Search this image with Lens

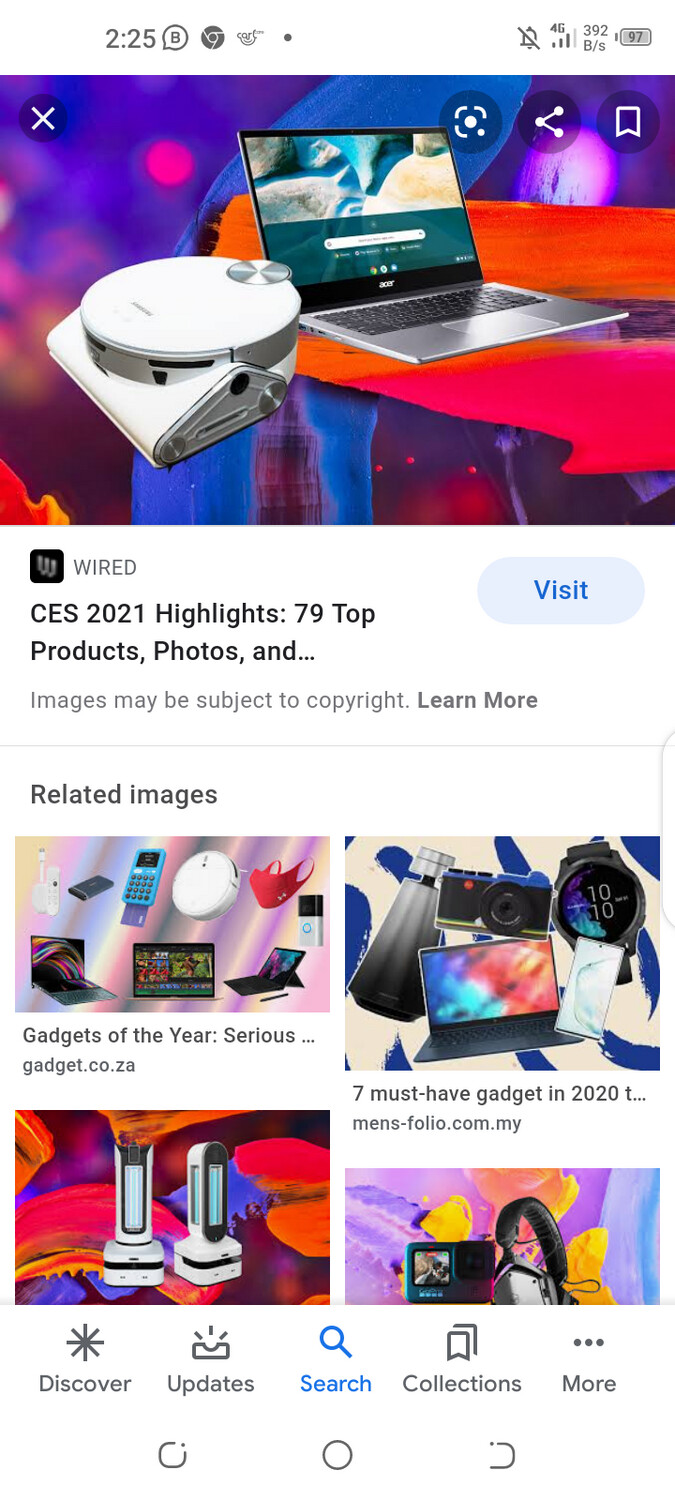(x=470, y=122)
